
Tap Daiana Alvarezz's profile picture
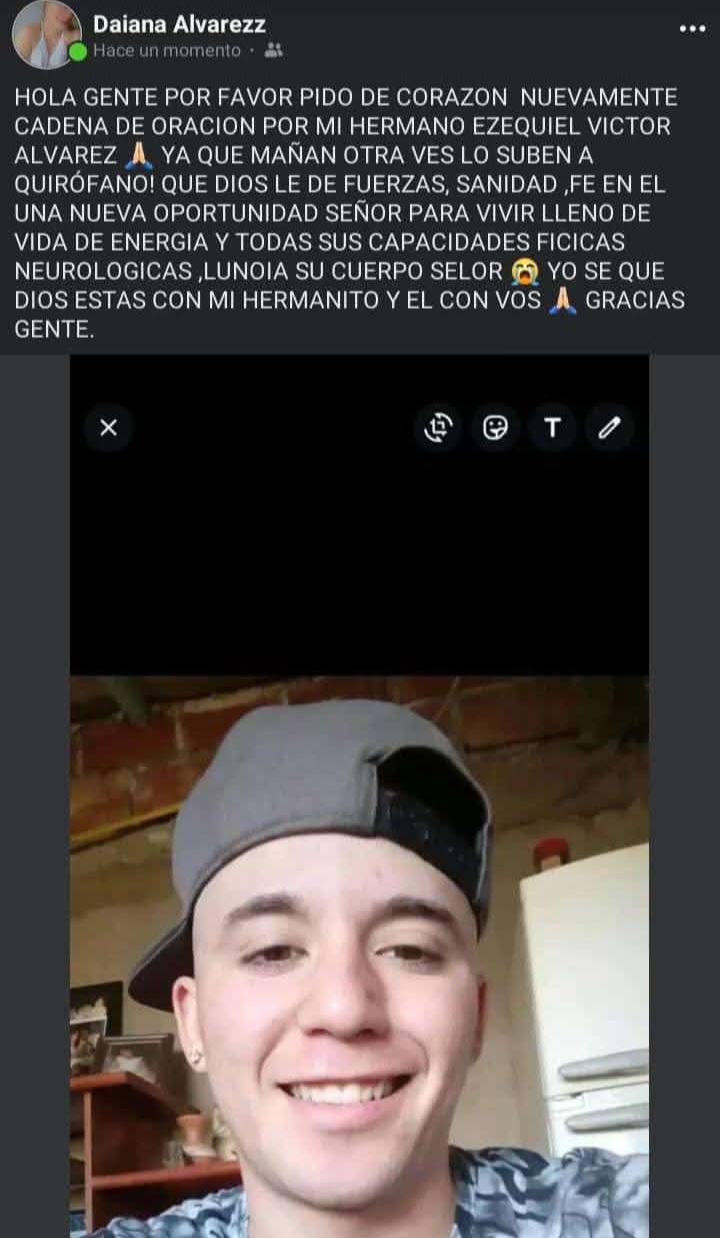(46, 34)
